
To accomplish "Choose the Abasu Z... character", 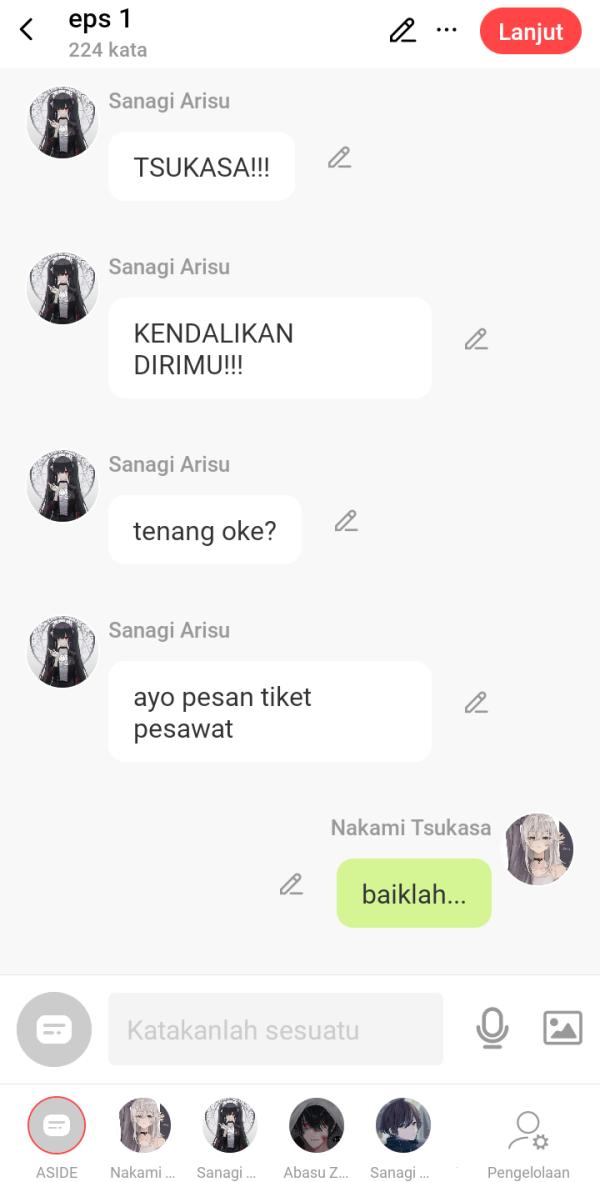I will coord(316,1126).
